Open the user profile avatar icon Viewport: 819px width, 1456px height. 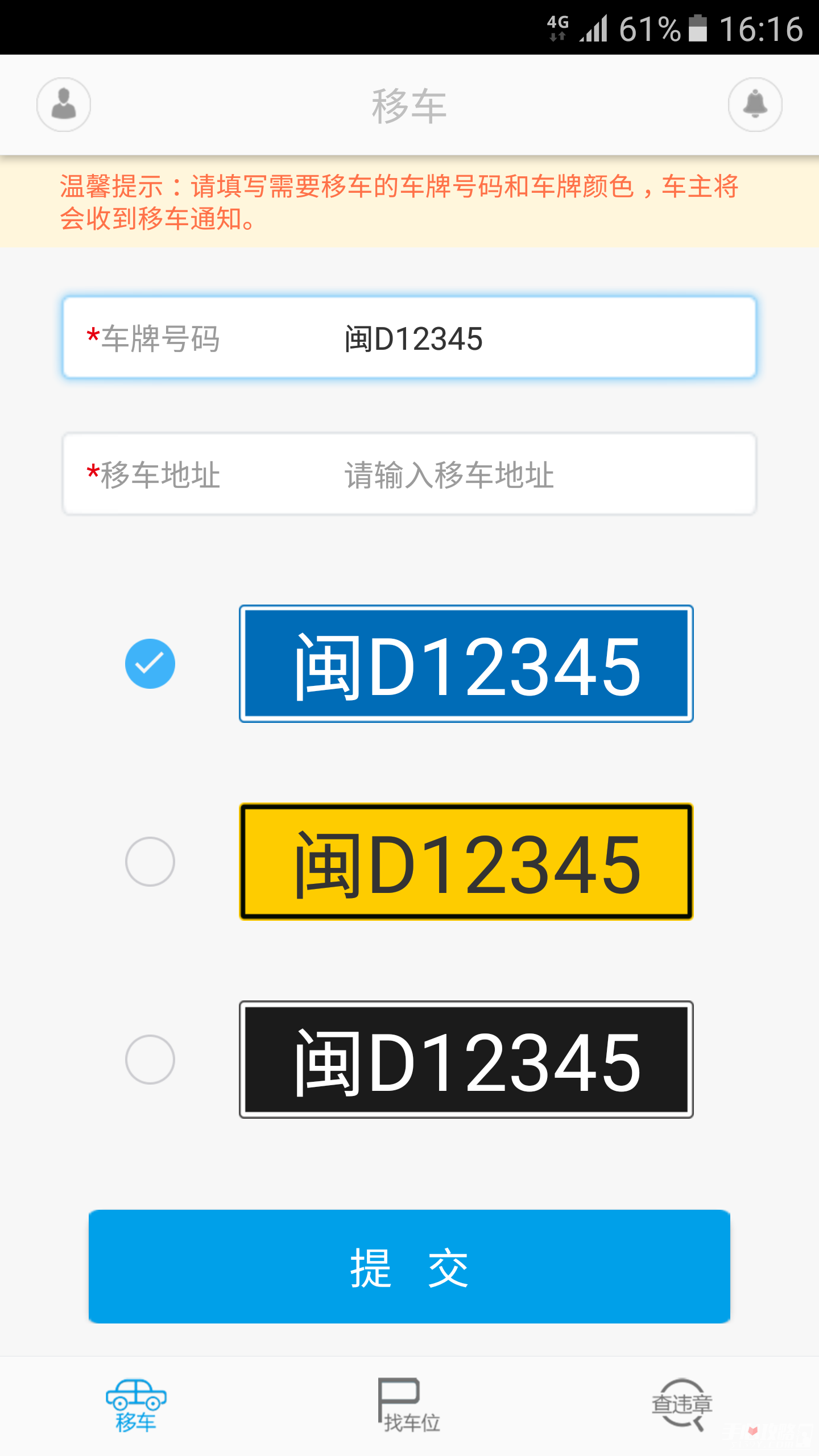tap(63, 106)
